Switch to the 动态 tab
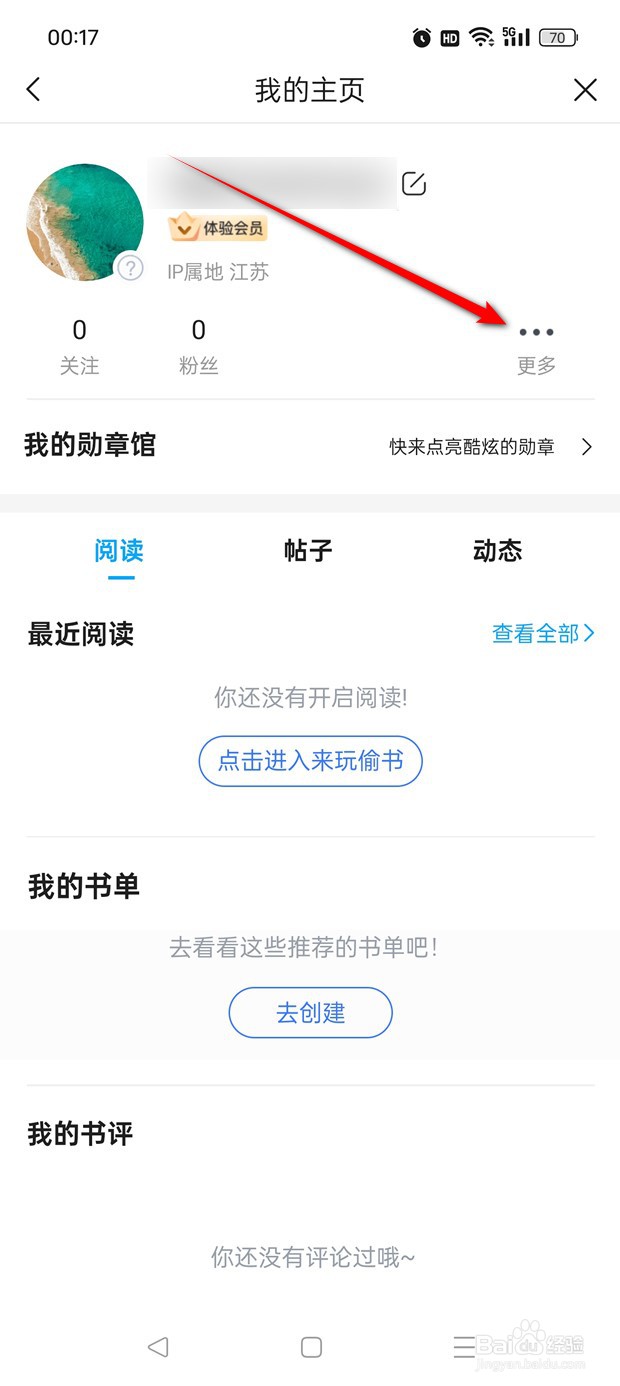Viewport: 620px width, 1386px height. [x=497, y=551]
